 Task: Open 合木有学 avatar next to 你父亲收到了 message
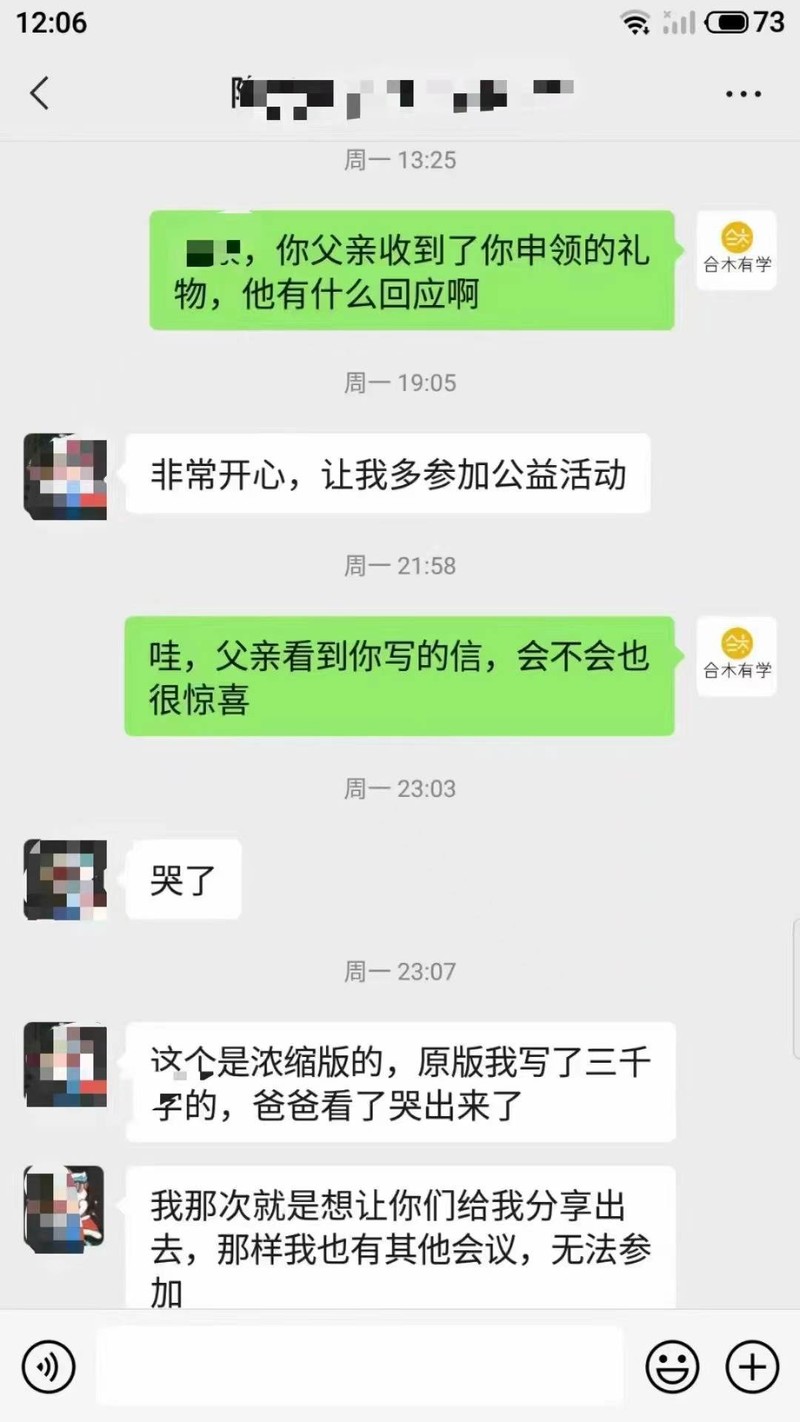pos(736,251)
